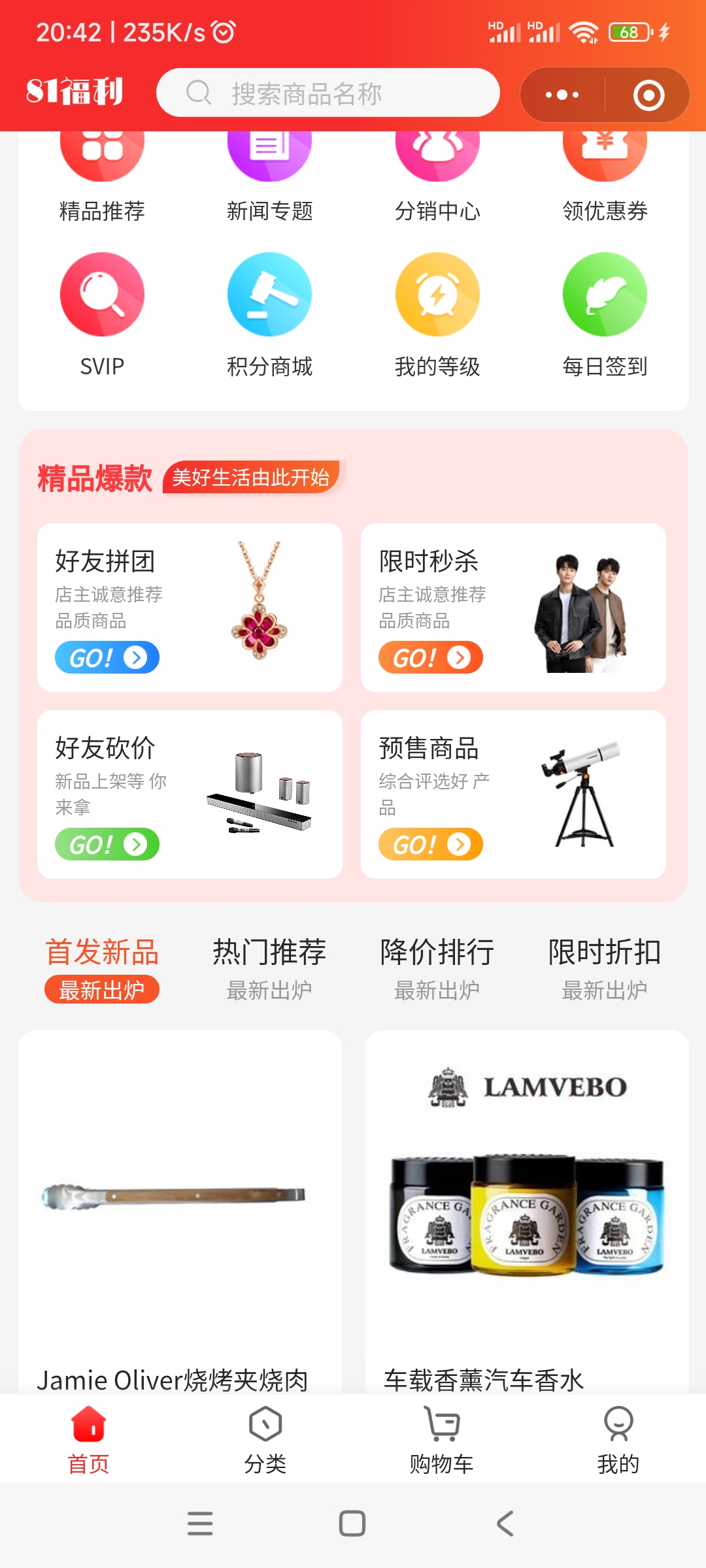Image resolution: width=706 pixels, height=1568 pixels.
Task: Open the 预售商品 presale card
Action: pyautogui.click(x=513, y=794)
